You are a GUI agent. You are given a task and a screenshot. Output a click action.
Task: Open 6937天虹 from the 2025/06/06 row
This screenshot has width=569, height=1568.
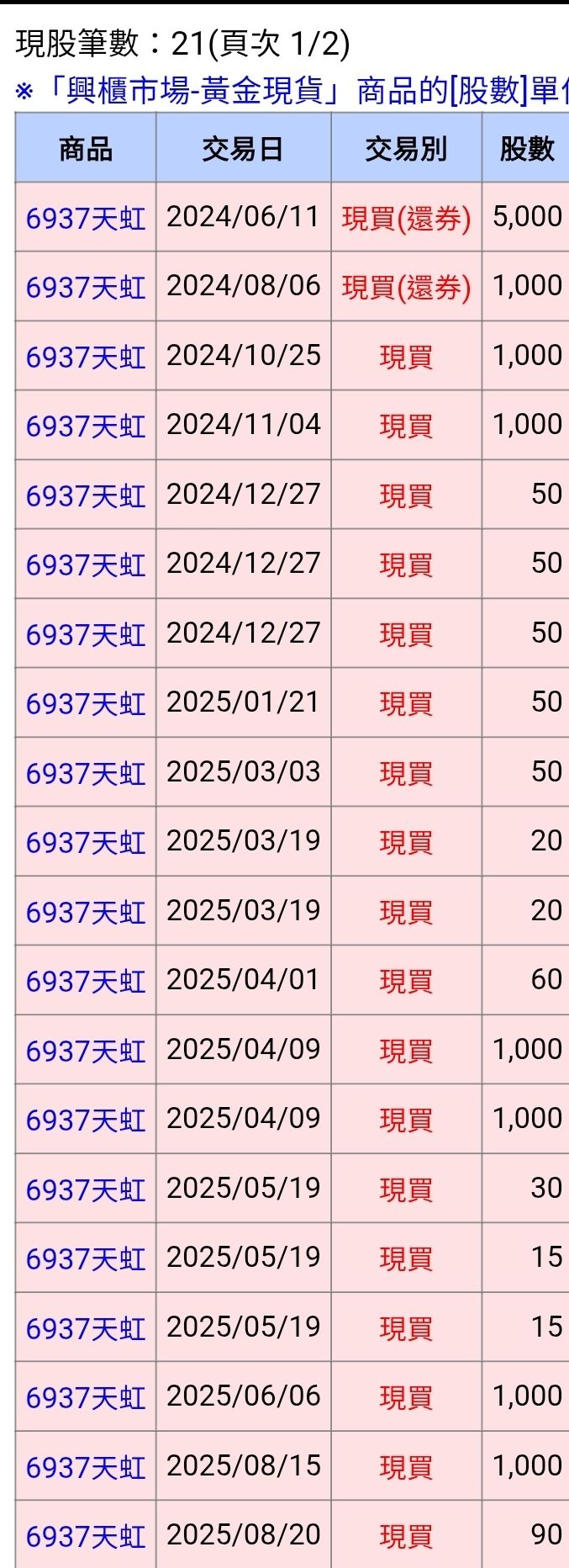pyautogui.click(x=86, y=1398)
